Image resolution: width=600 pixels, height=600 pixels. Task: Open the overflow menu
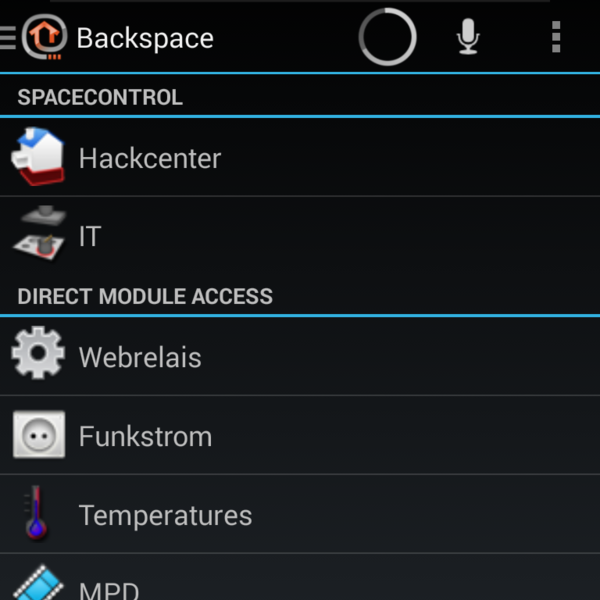tap(556, 37)
